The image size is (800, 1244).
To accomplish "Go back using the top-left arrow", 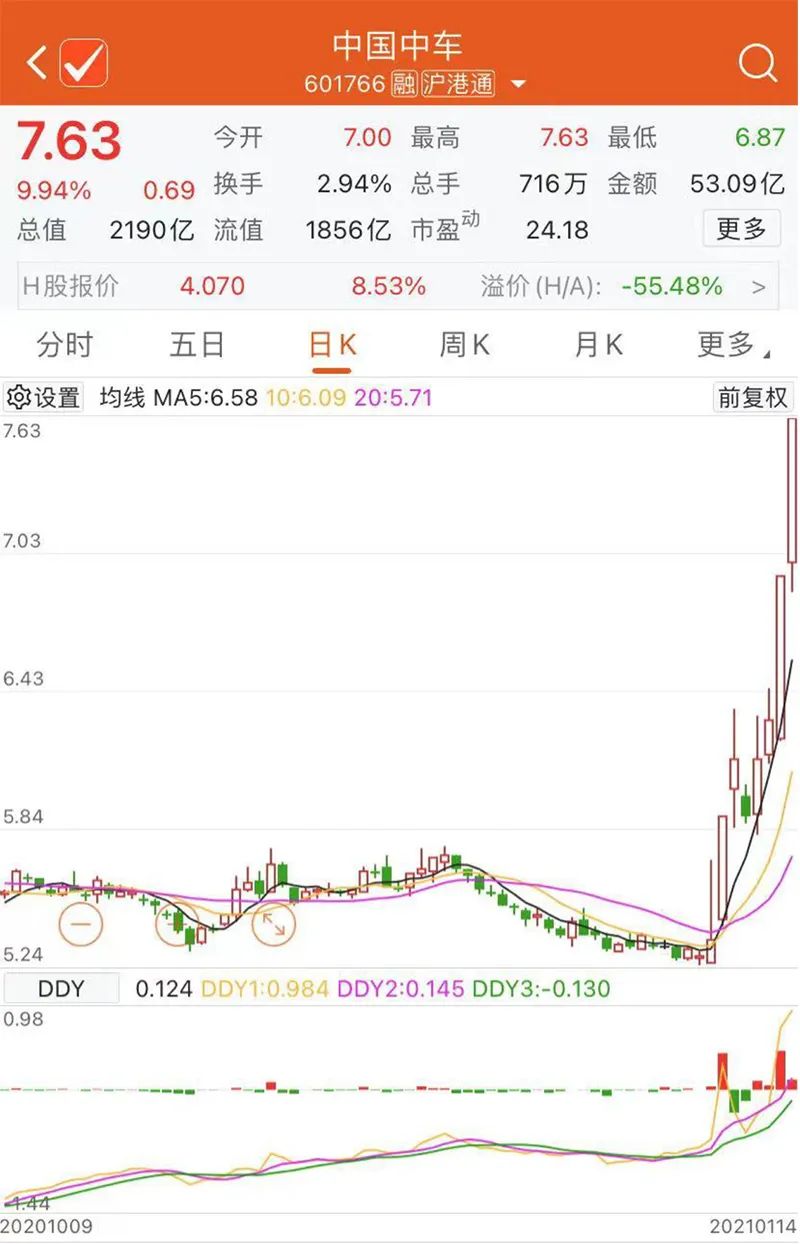I will pyautogui.click(x=36, y=63).
